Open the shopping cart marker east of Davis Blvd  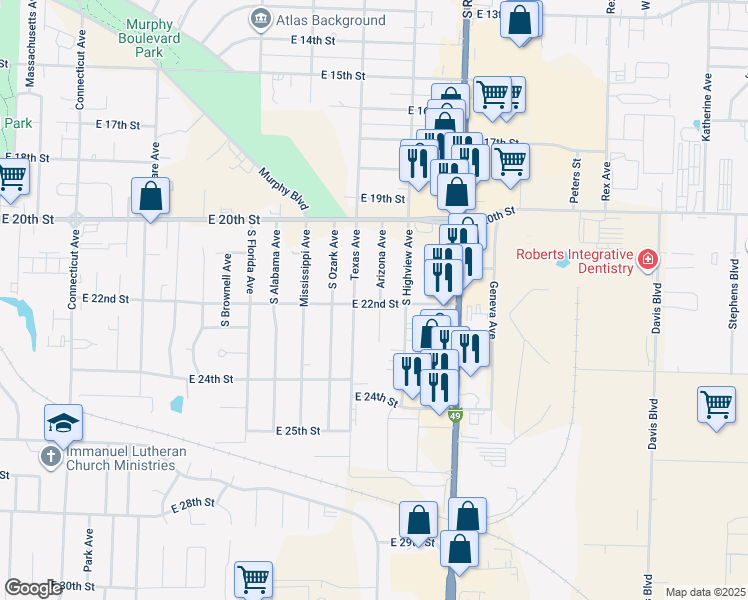tap(717, 406)
